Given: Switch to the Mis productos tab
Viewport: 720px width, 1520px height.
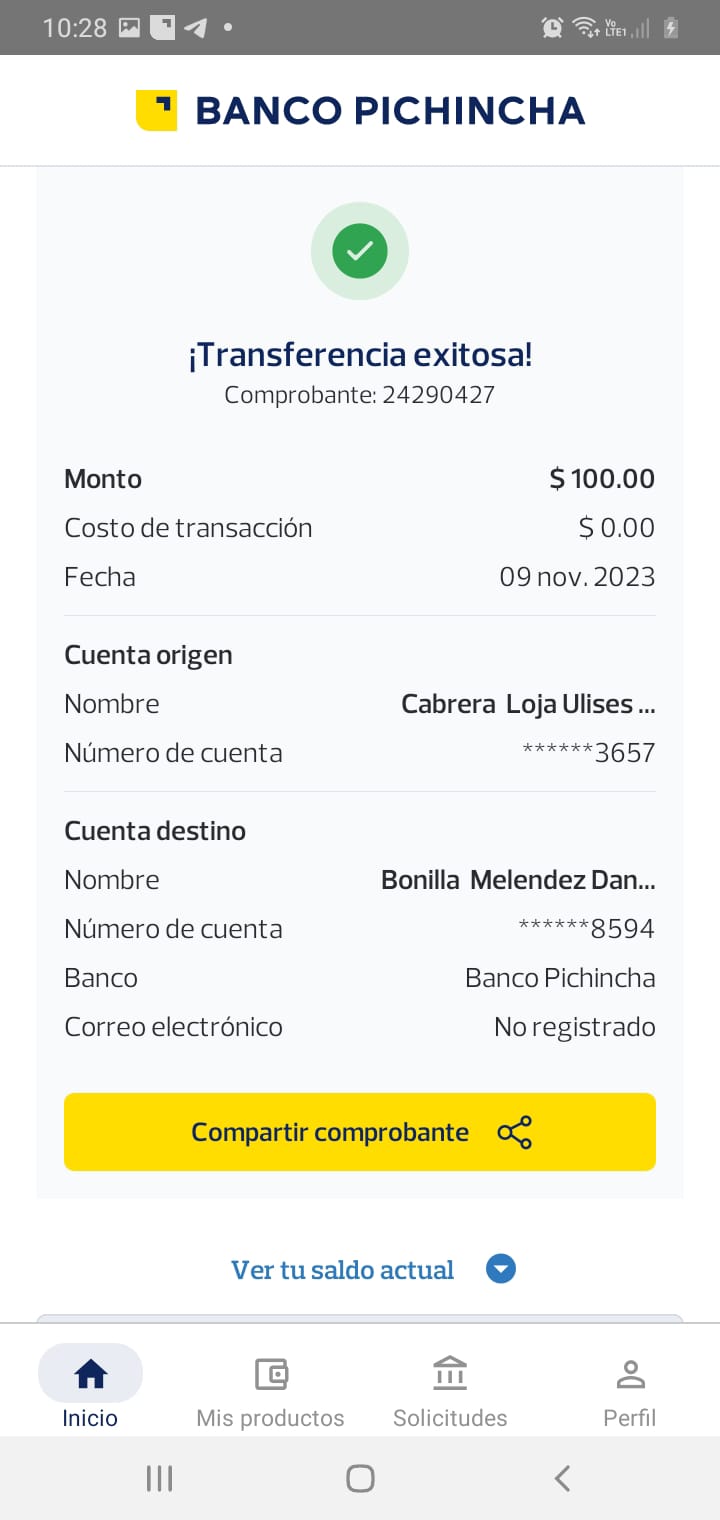Looking at the screenshot, I should (270, 1388).
